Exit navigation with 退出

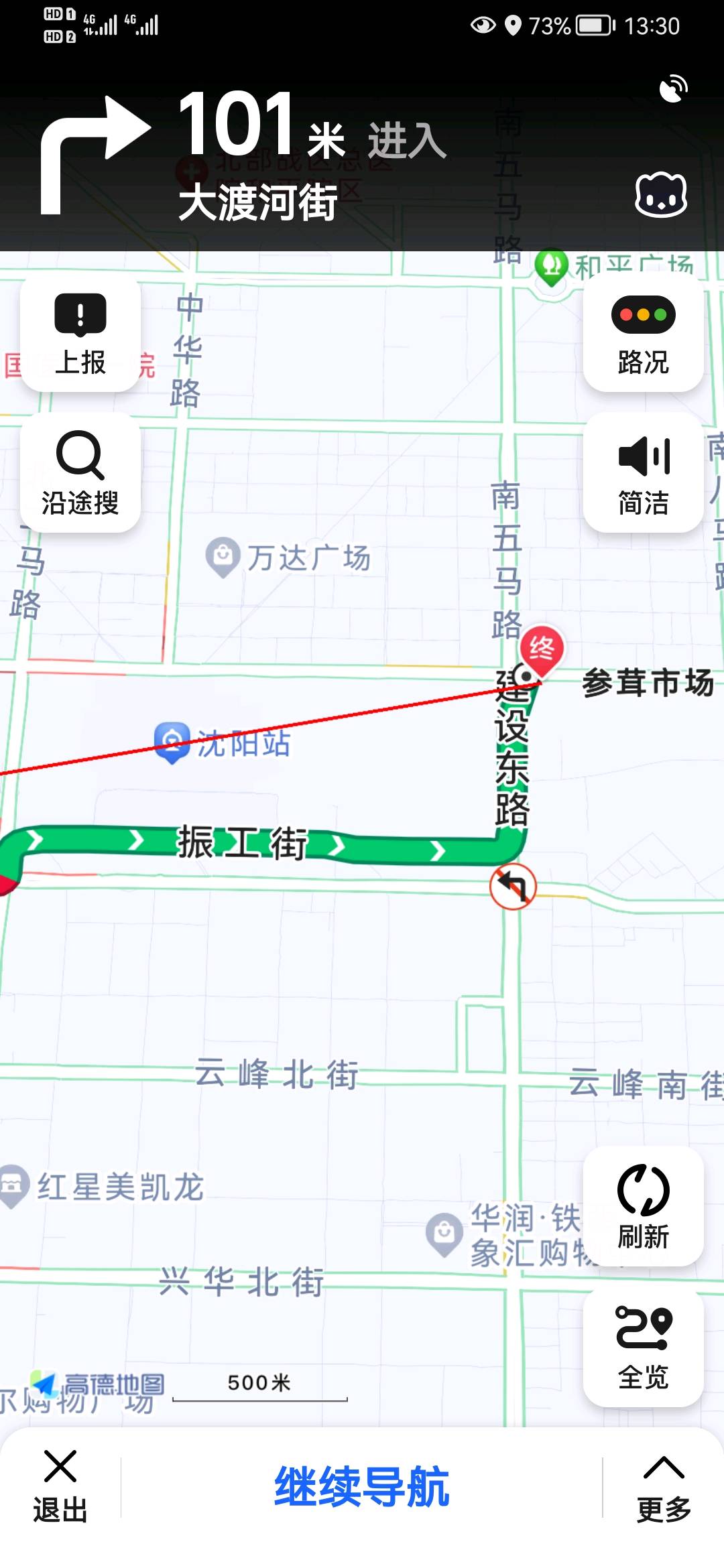tap(60, 1486)
